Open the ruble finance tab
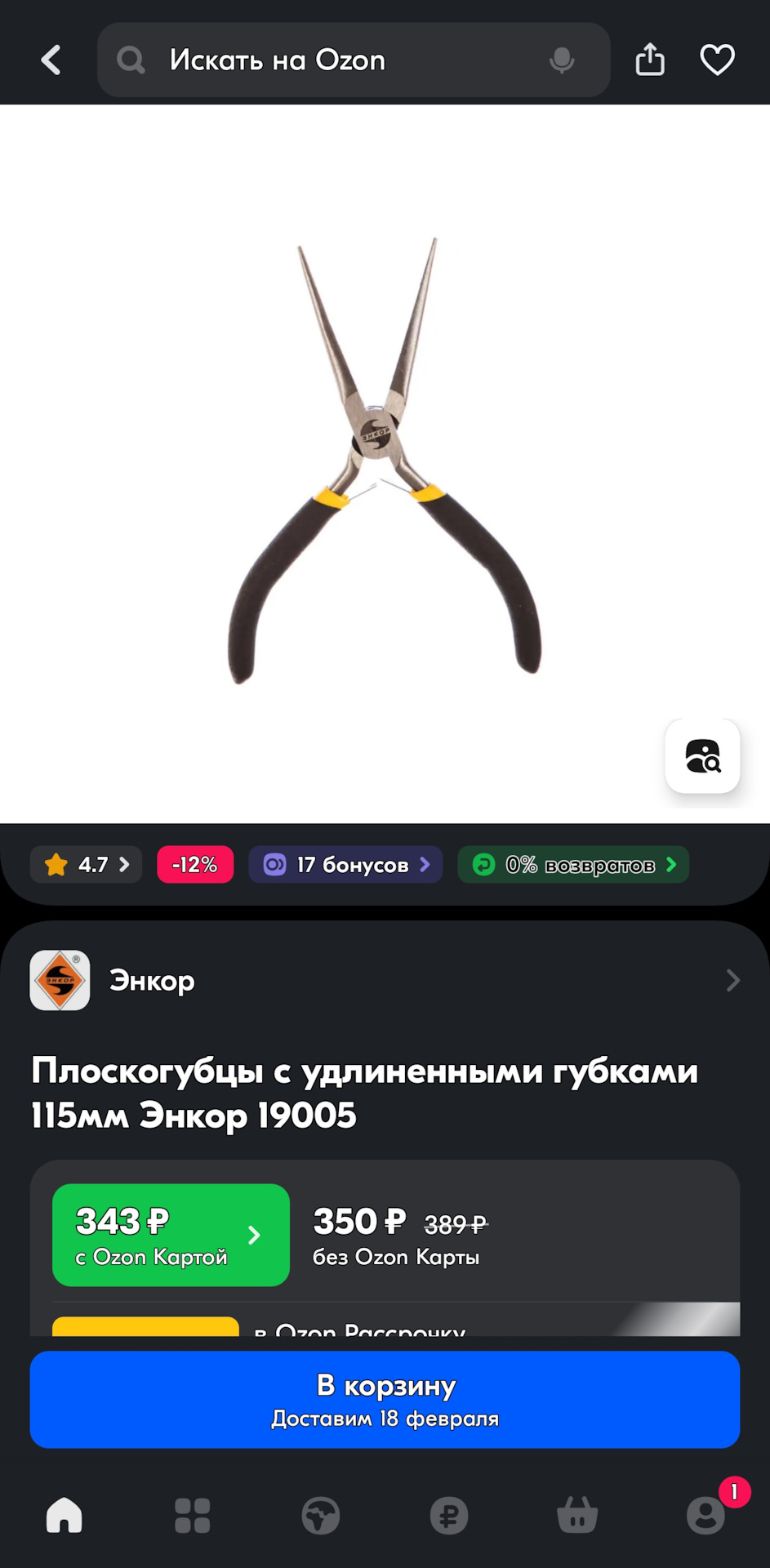 (449, 1516)
